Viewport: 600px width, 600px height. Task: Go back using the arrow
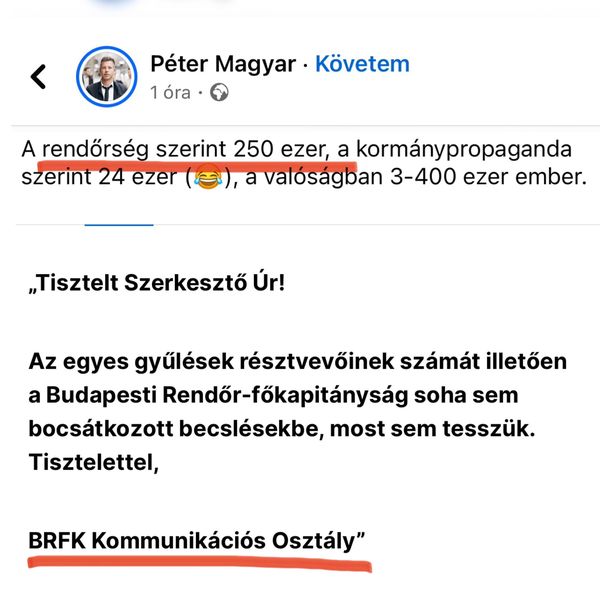coord(39,76)
